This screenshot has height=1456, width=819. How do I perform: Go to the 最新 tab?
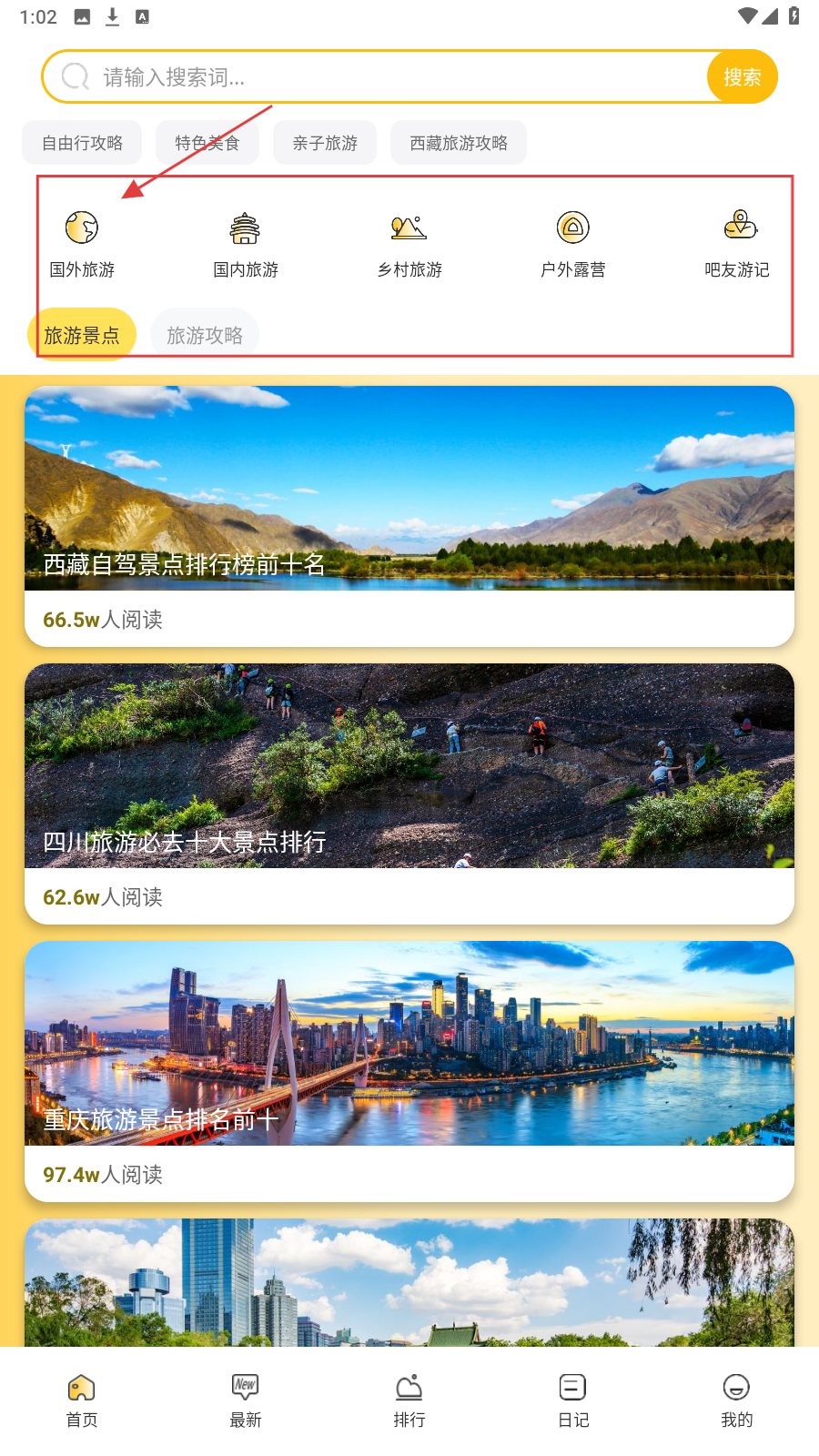coord(246,1400)
